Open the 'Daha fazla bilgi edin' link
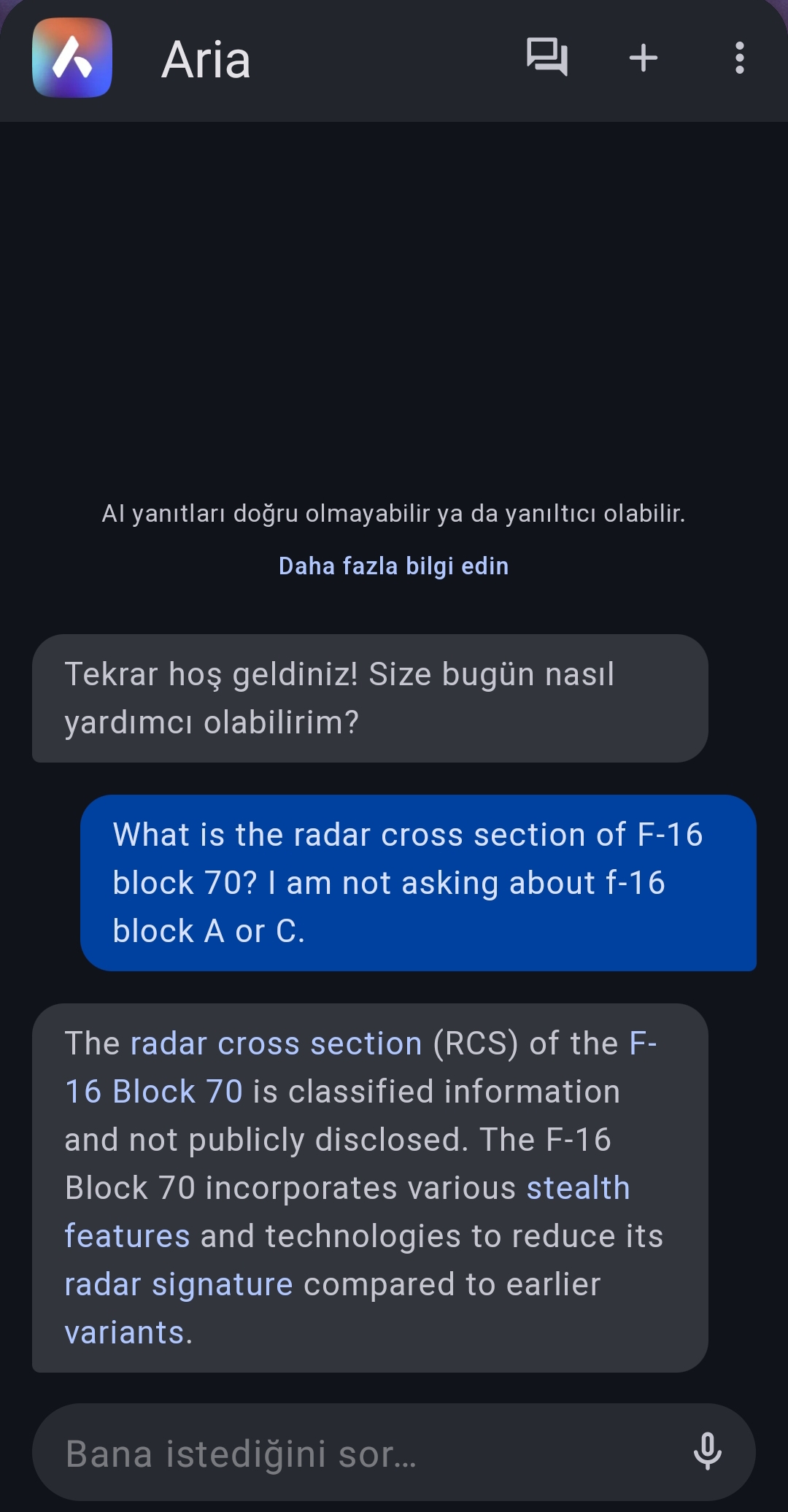The height and width of the screenshot is (1512, 788). click(393, 566)
